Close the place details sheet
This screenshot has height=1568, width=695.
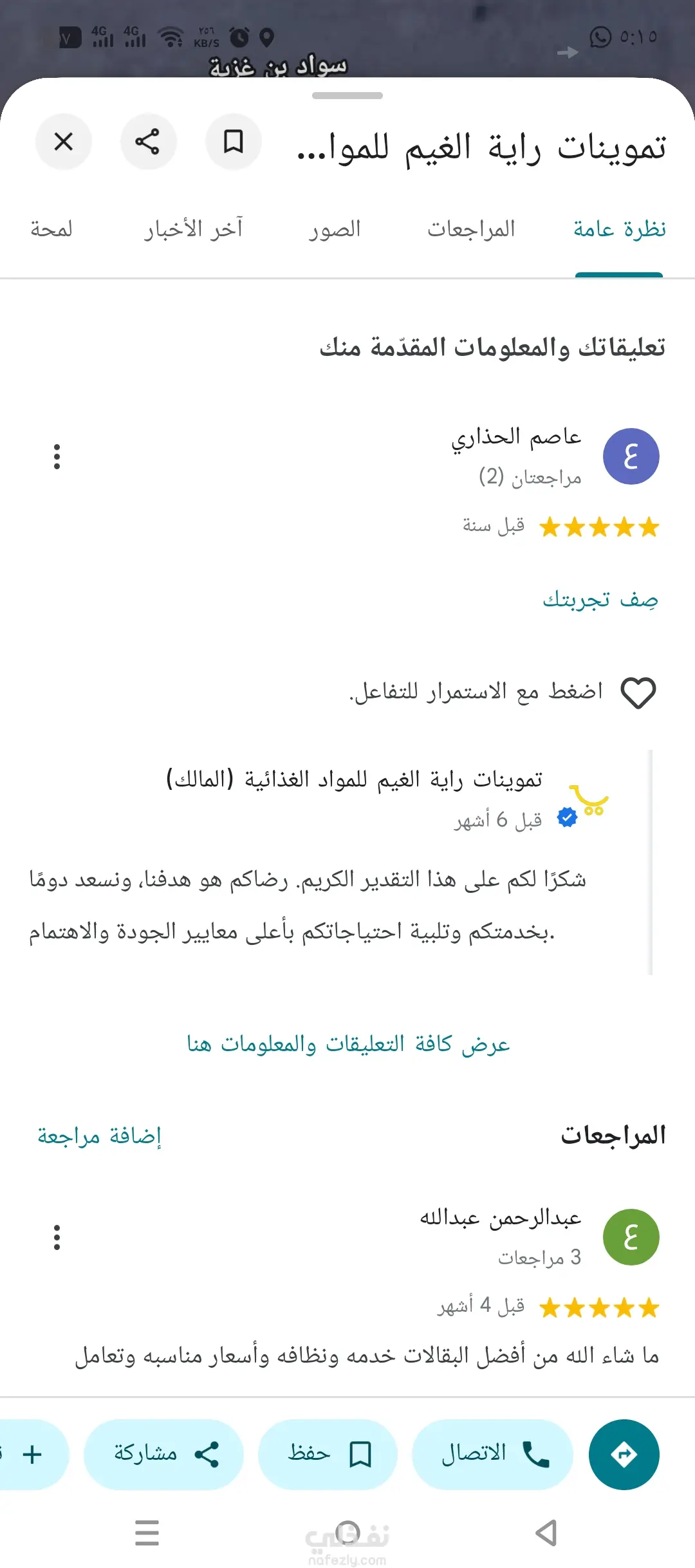[x=64, y=142]
